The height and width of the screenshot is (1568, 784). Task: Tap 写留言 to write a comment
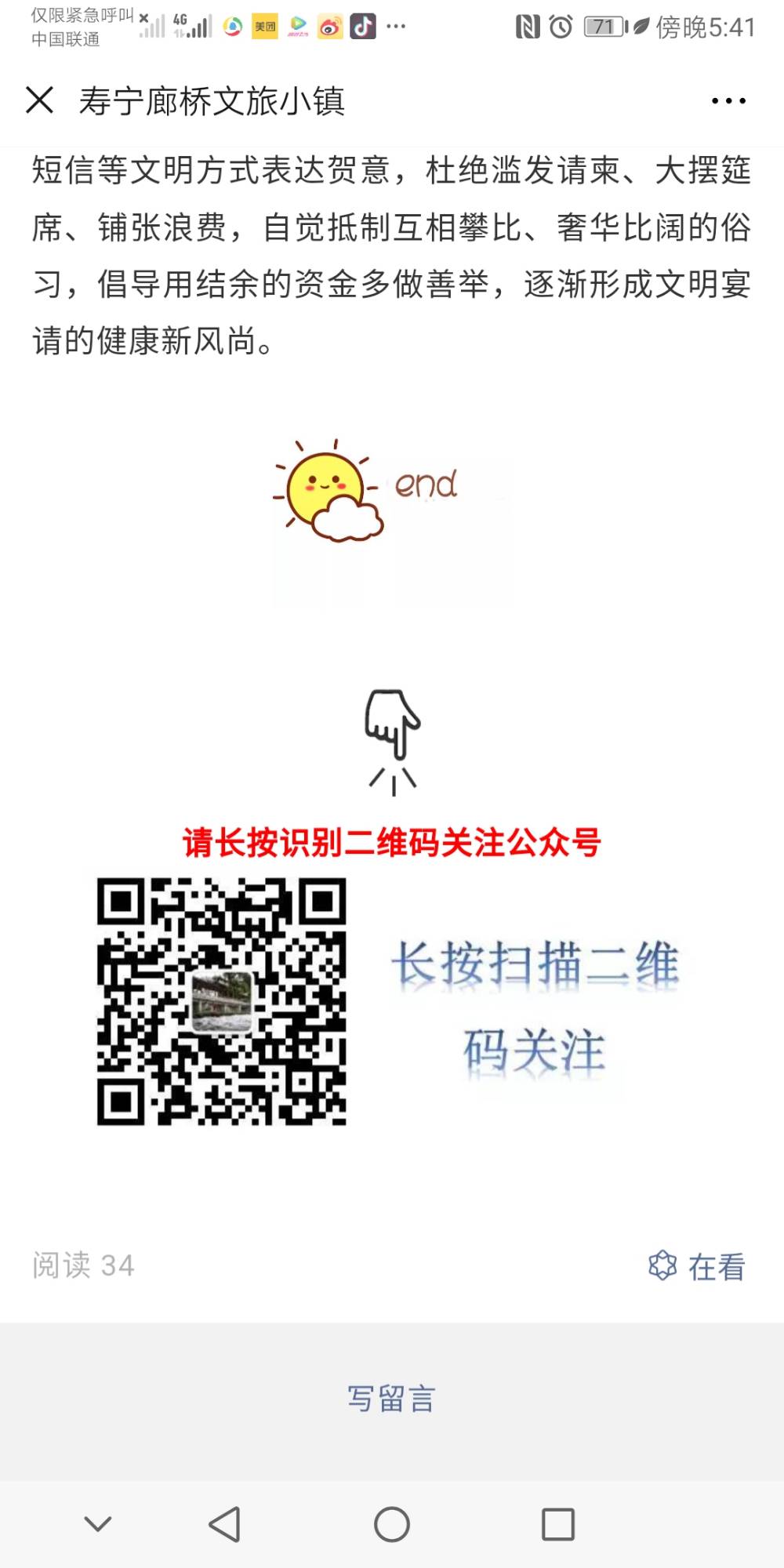tap(391, 1399)
